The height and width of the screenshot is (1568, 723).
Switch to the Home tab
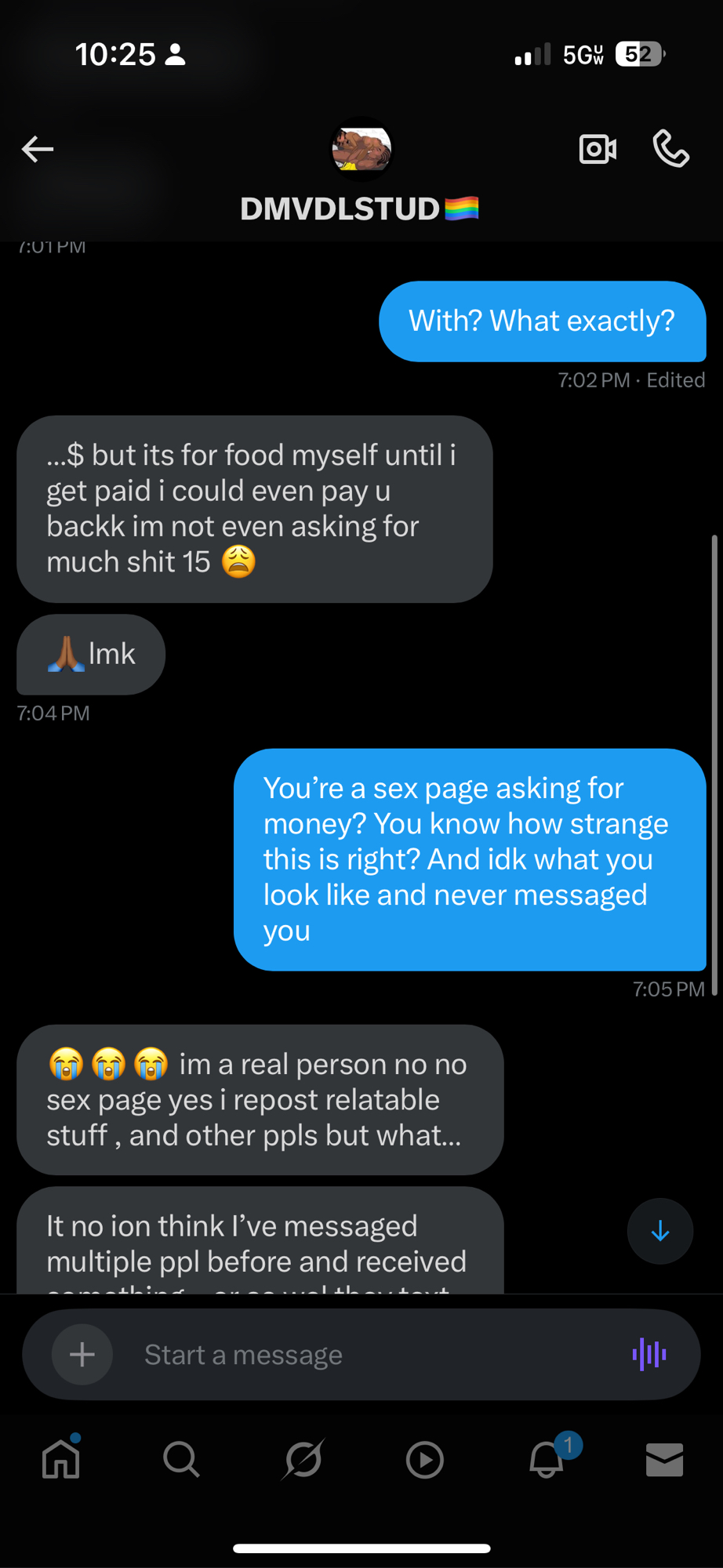click(61, 1459)
